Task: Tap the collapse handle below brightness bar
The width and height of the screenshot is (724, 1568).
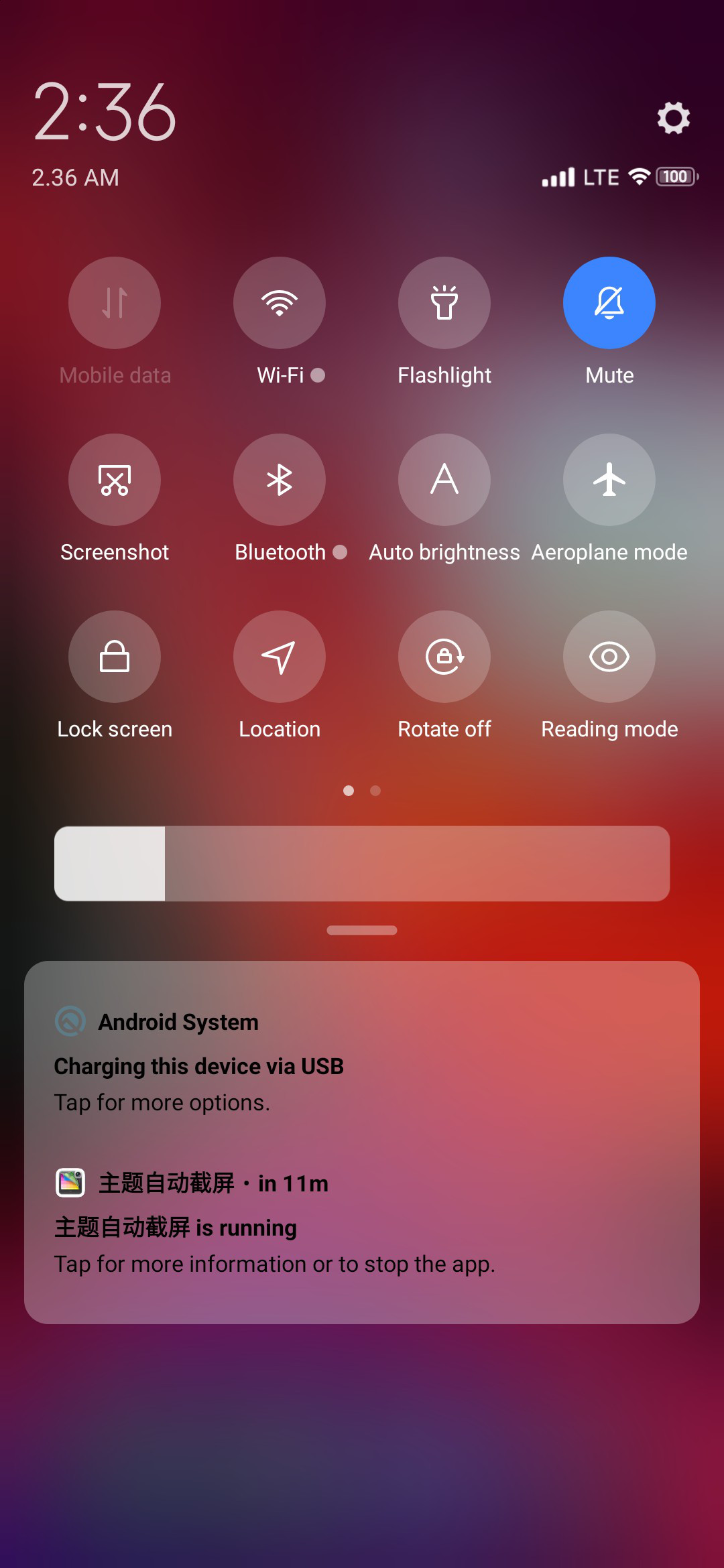Action: [x=362, y=930]
